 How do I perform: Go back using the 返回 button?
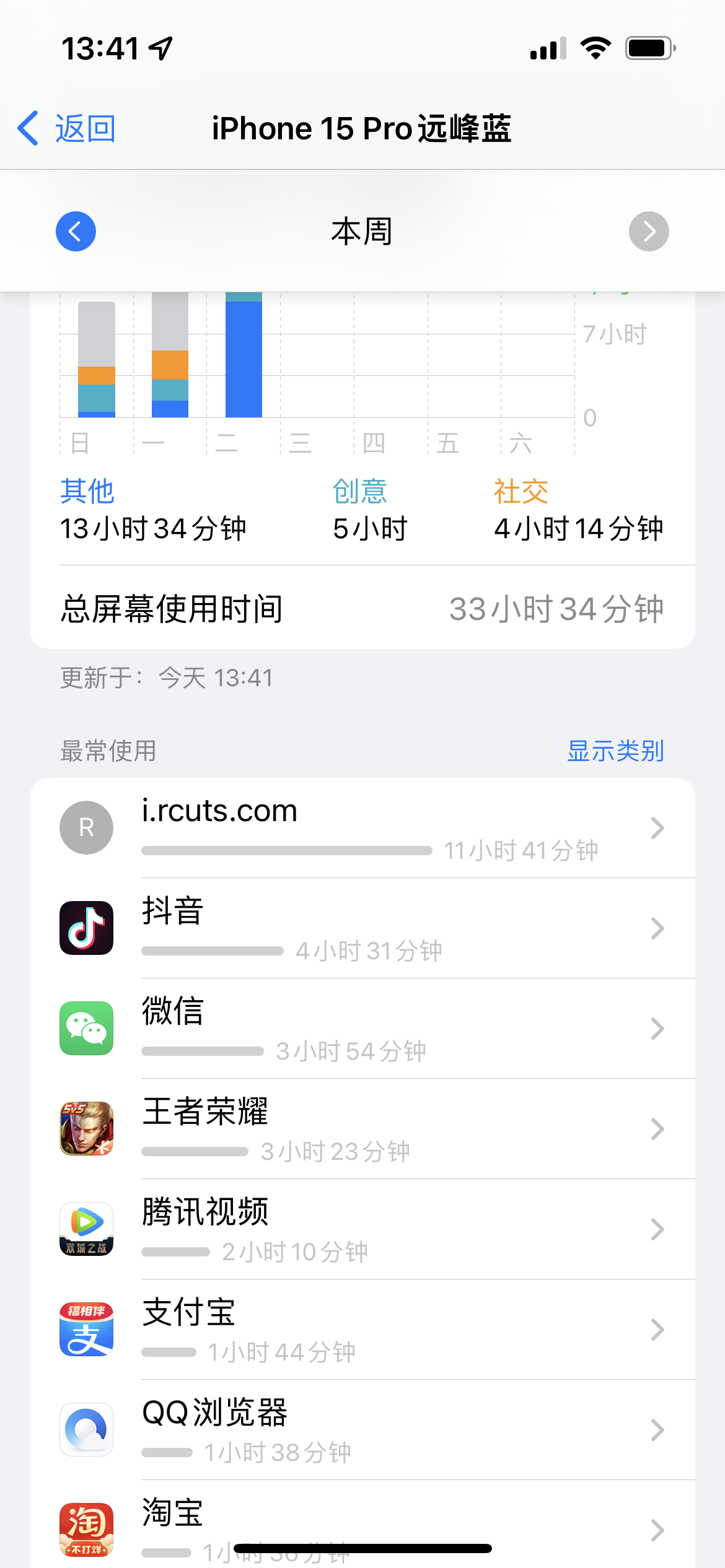(x=67, y=129)
